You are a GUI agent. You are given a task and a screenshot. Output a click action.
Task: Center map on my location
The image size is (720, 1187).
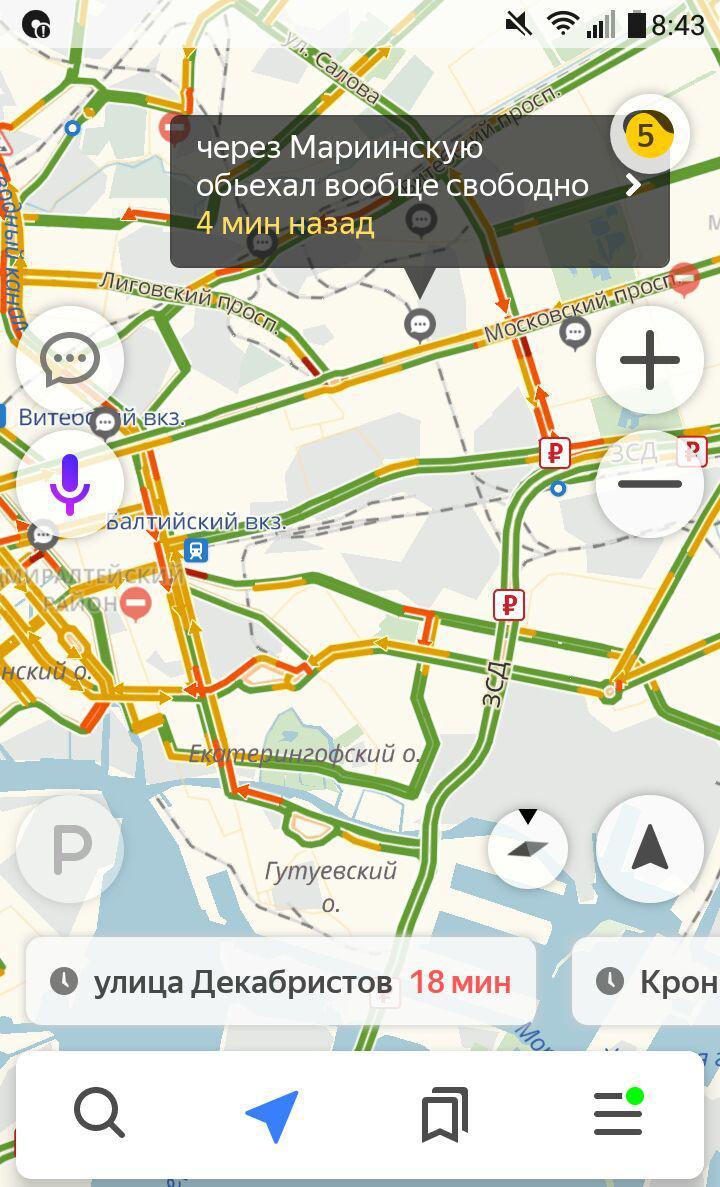650,850
